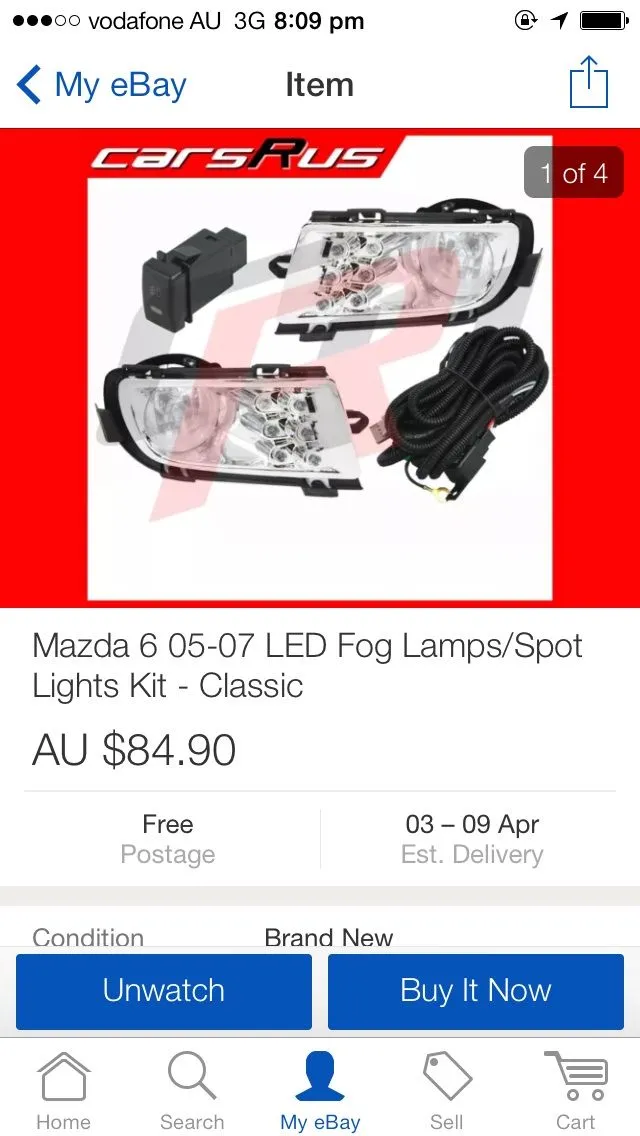Screen dimensions: 640x1136
Task: Open the fog lamps product photo
Action: (320, 368)
